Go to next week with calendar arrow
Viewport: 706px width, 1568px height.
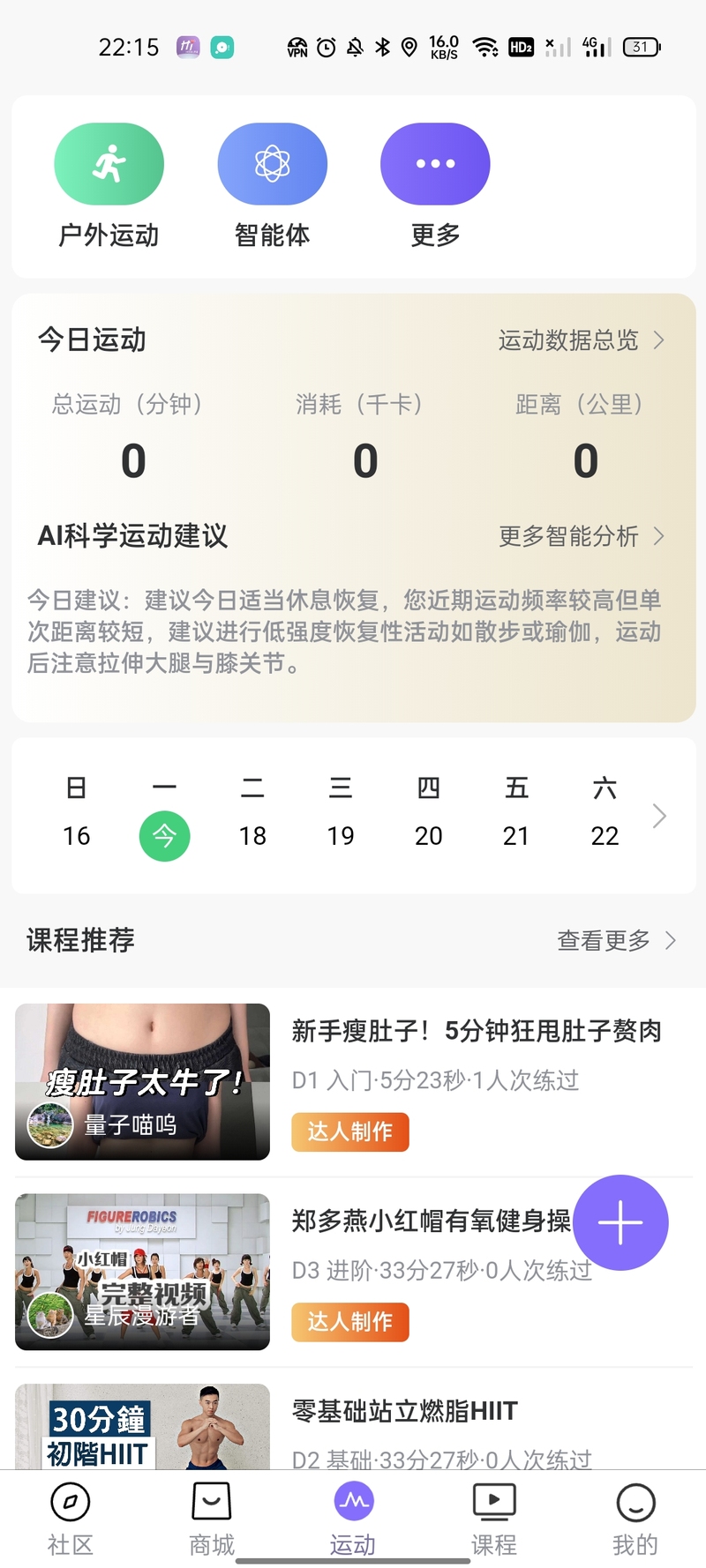[x=658, y=816]
